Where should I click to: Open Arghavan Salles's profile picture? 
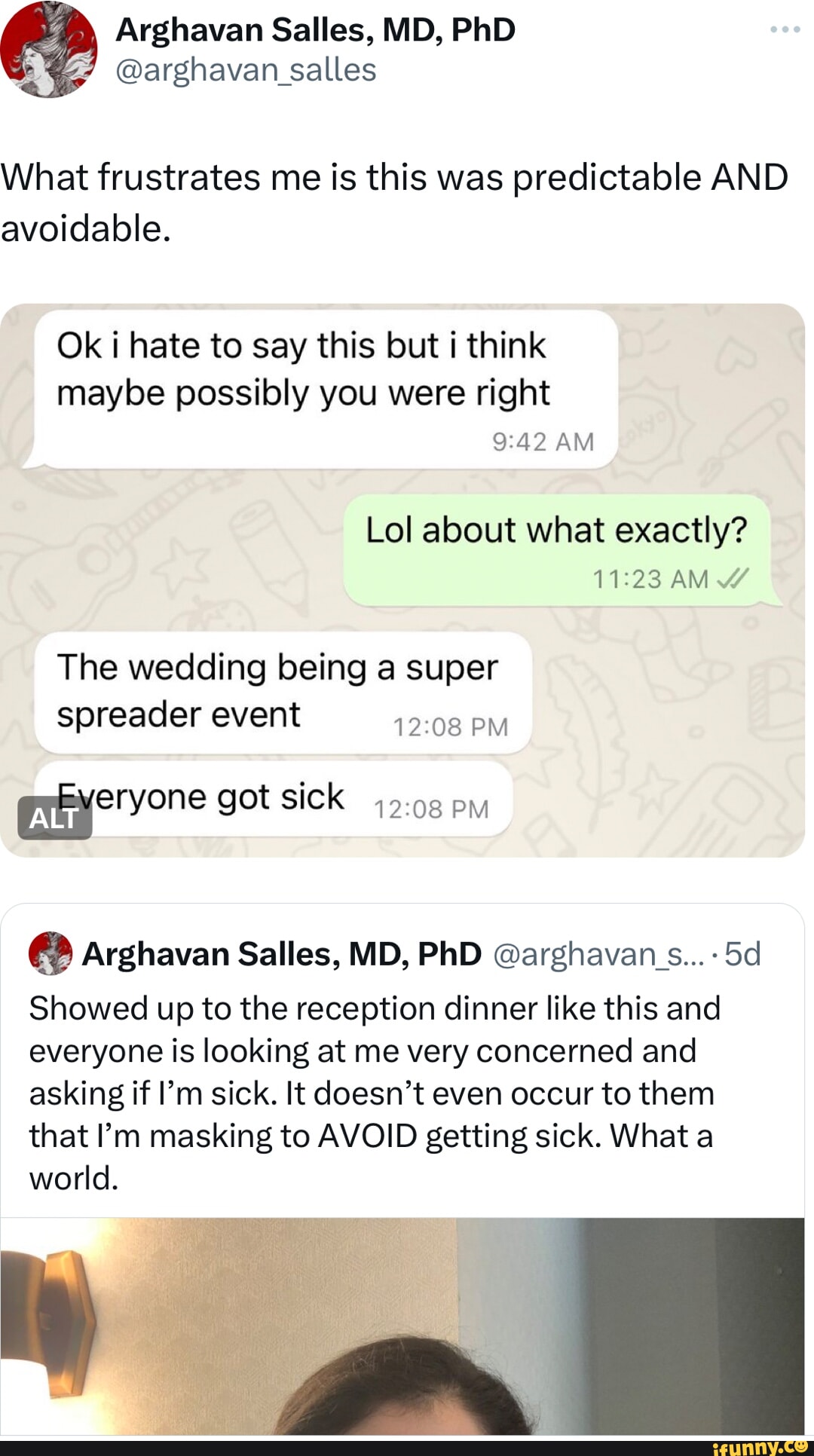(x=49, y=50)
